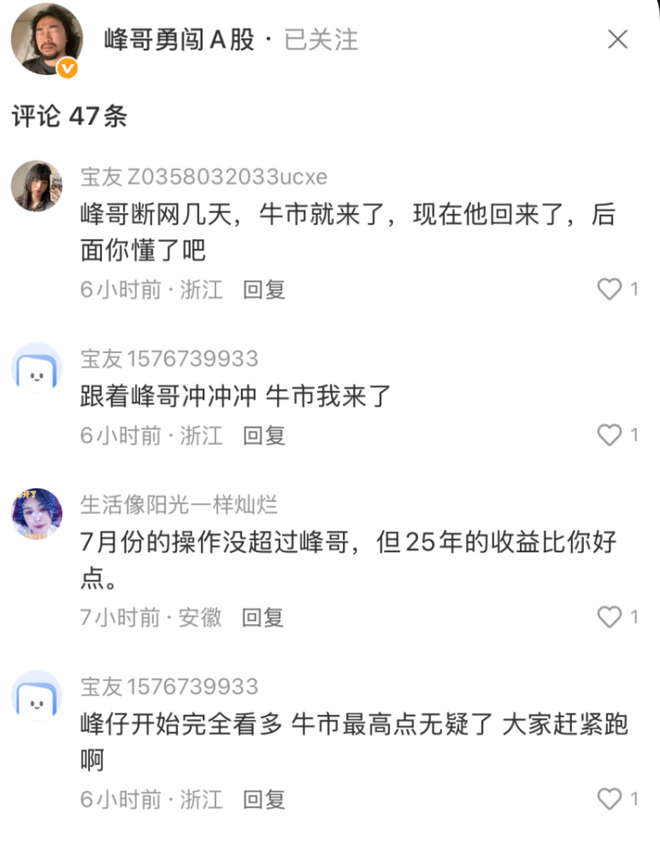This screenshot has width=660, height=843.
Task: Like the comment "跟着峰哥冲冲冲 牛市我来了"
Action: (609, 435)
